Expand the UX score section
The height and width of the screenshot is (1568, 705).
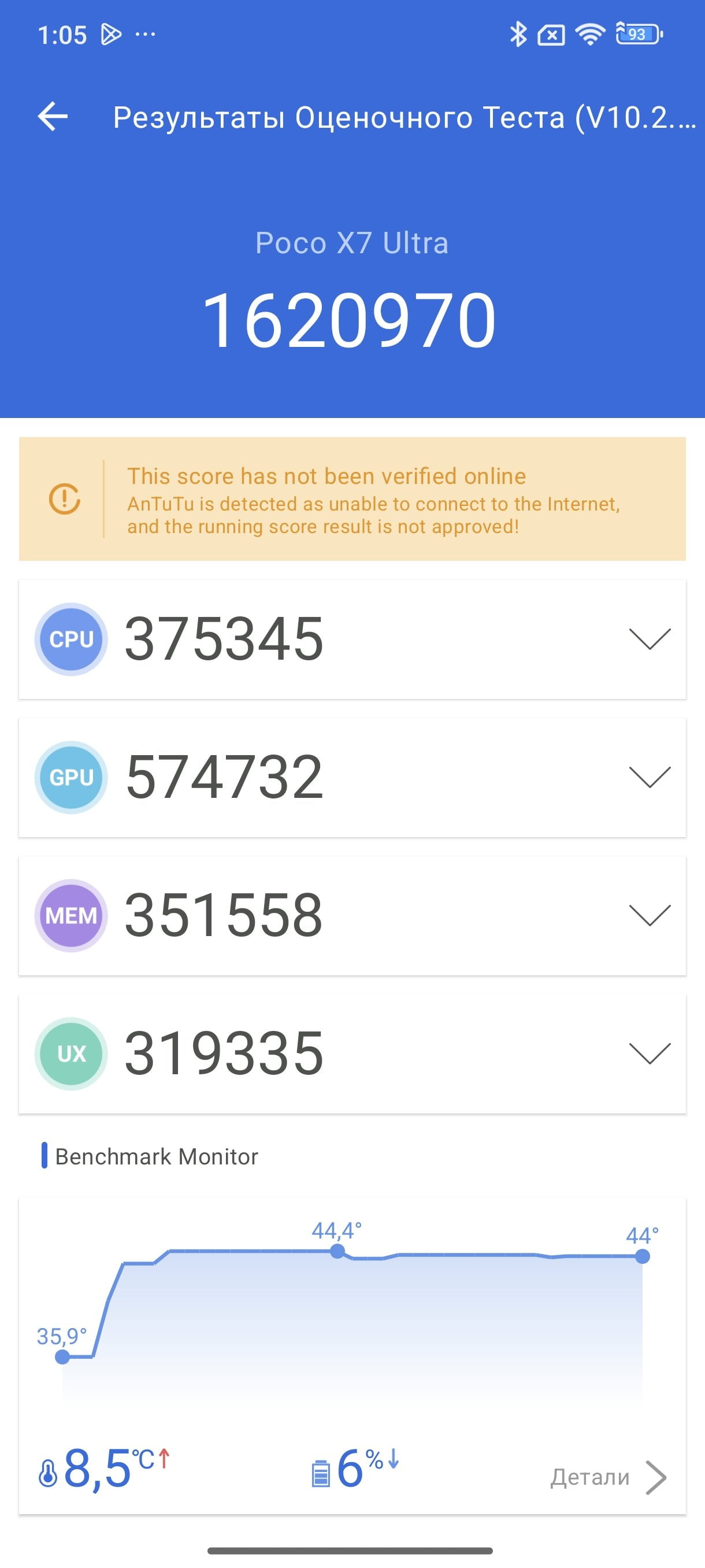point(650,1053)
